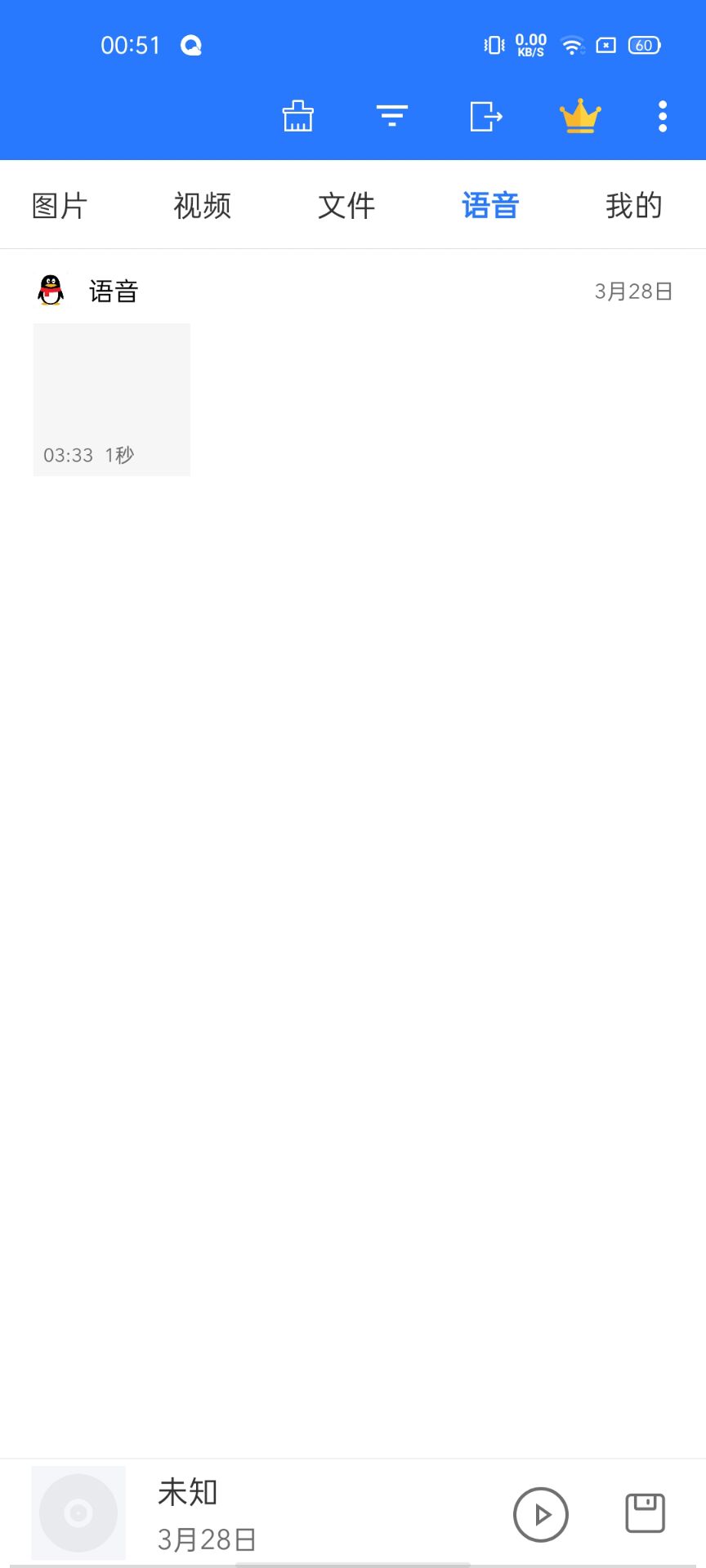
Task: Save the audio with the floppy icon
Action: [646, 1513]
